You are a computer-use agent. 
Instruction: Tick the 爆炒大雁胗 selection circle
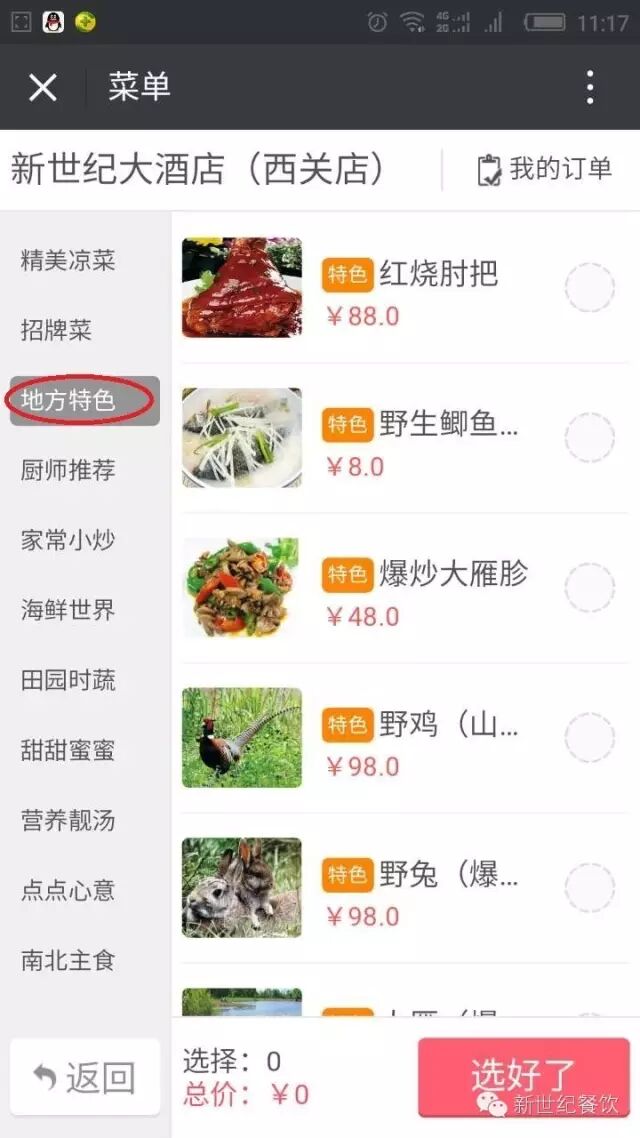point(589,588)
